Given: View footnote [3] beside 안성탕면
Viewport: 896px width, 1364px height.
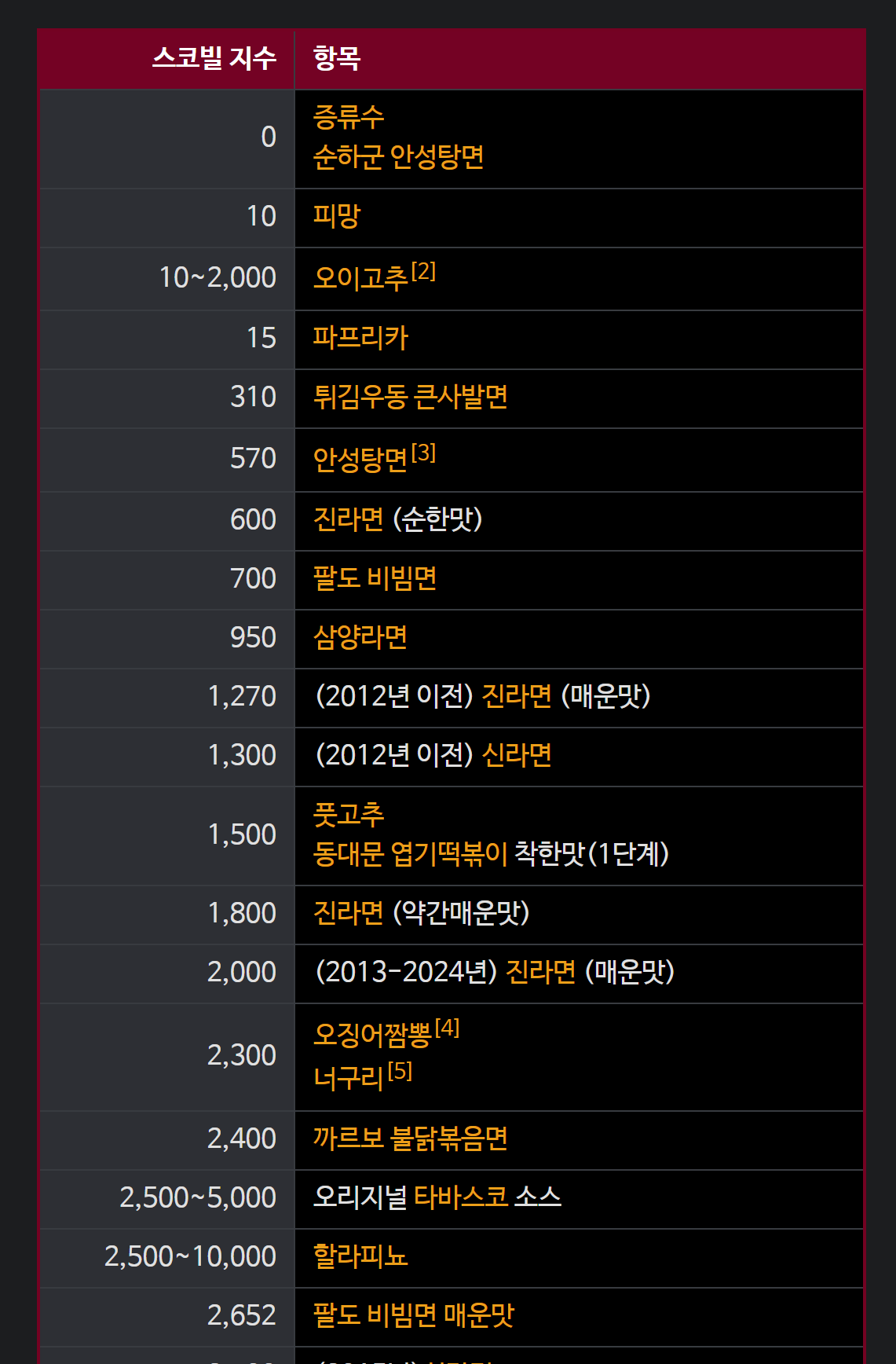Looking at the screenshot, I should click(423, 453).
